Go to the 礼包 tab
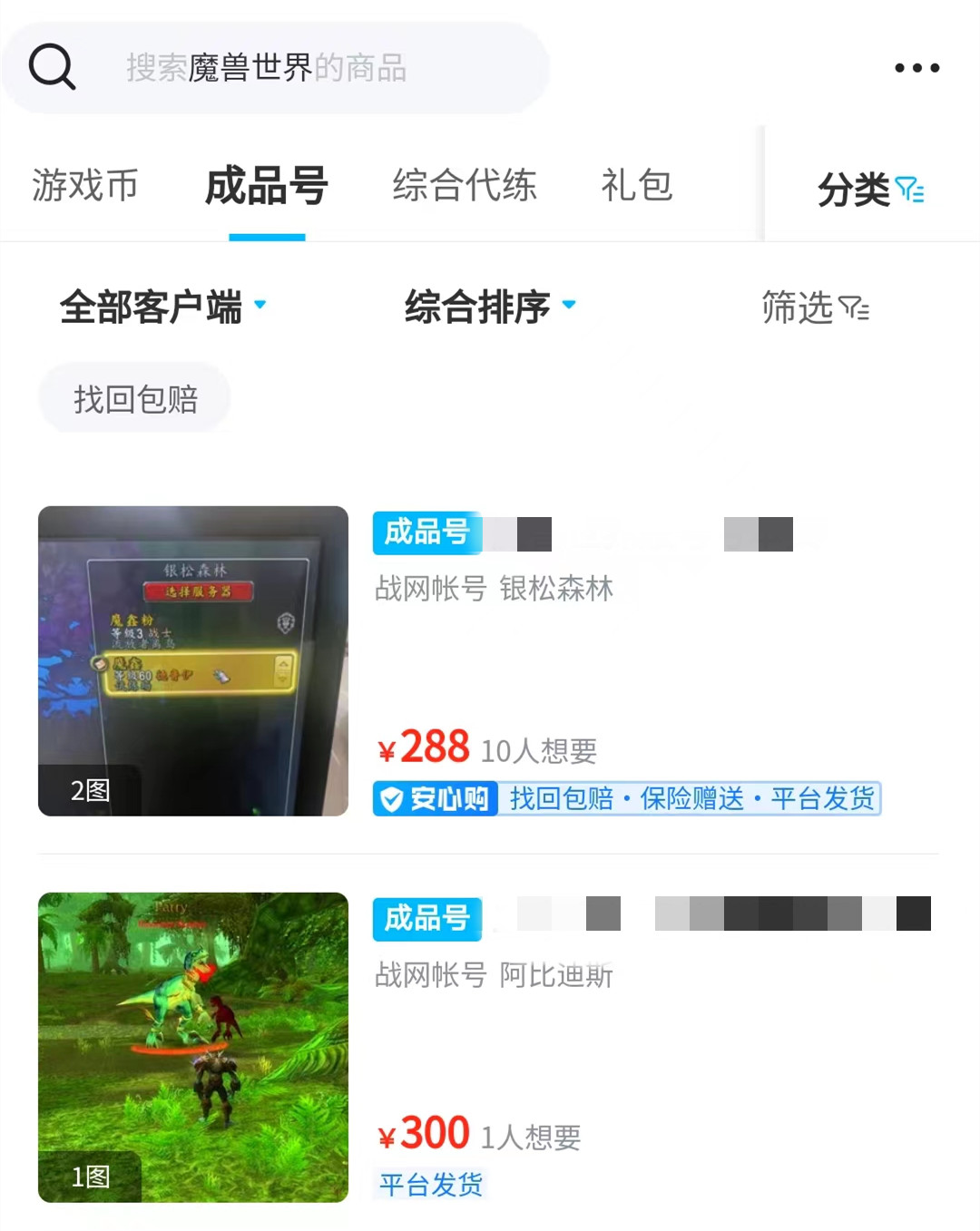Screen dimensions: 980x1231 637,186
